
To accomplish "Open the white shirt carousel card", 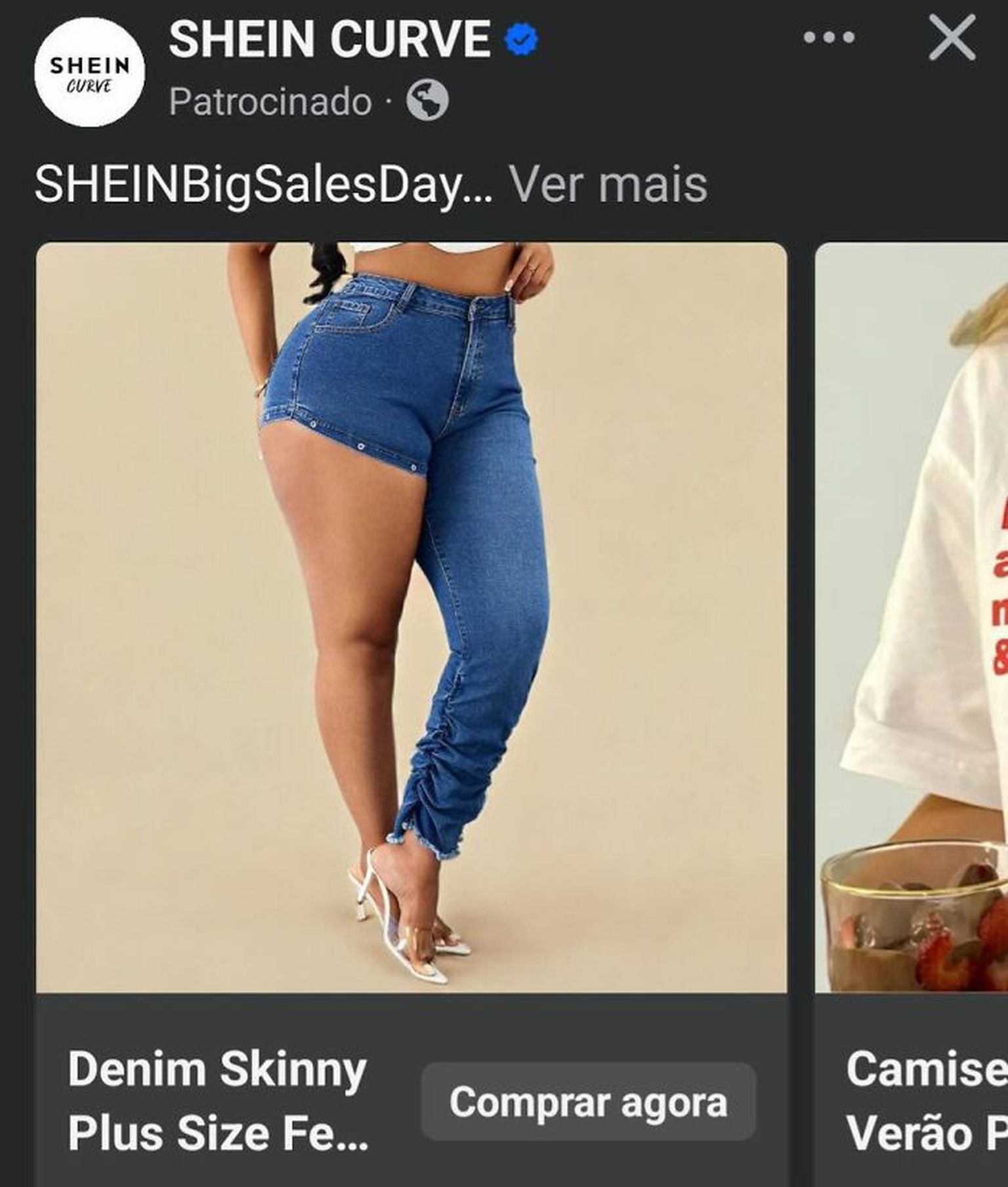I will point(912,617).
